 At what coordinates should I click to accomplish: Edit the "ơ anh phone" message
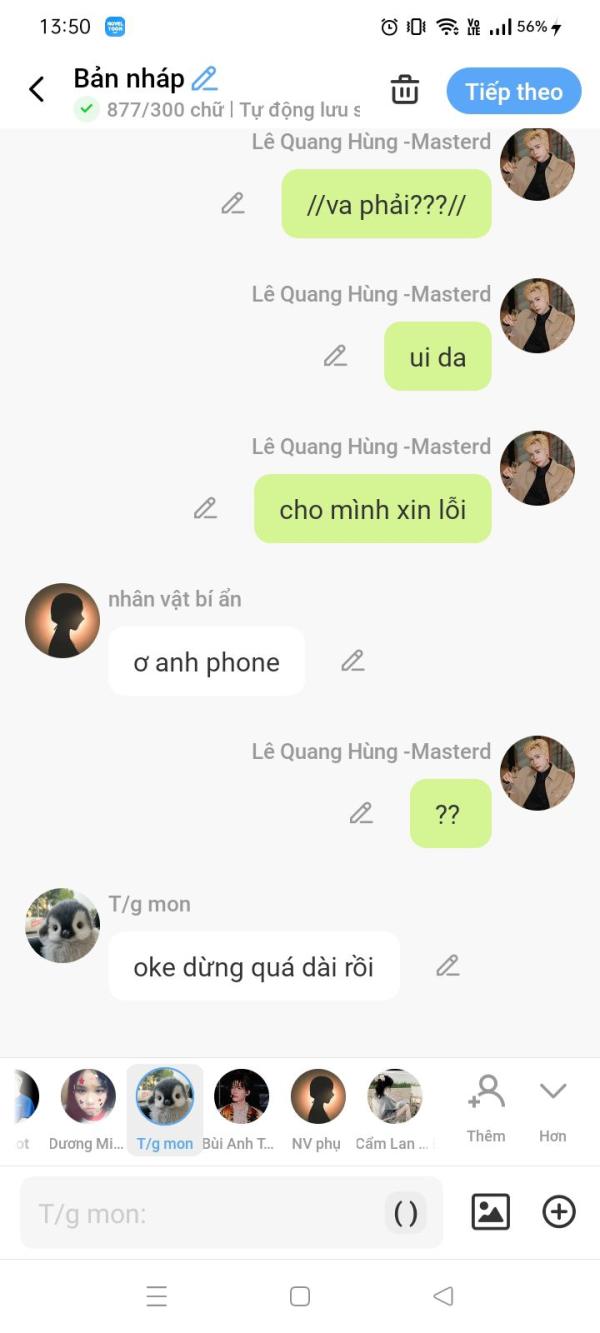353,661
